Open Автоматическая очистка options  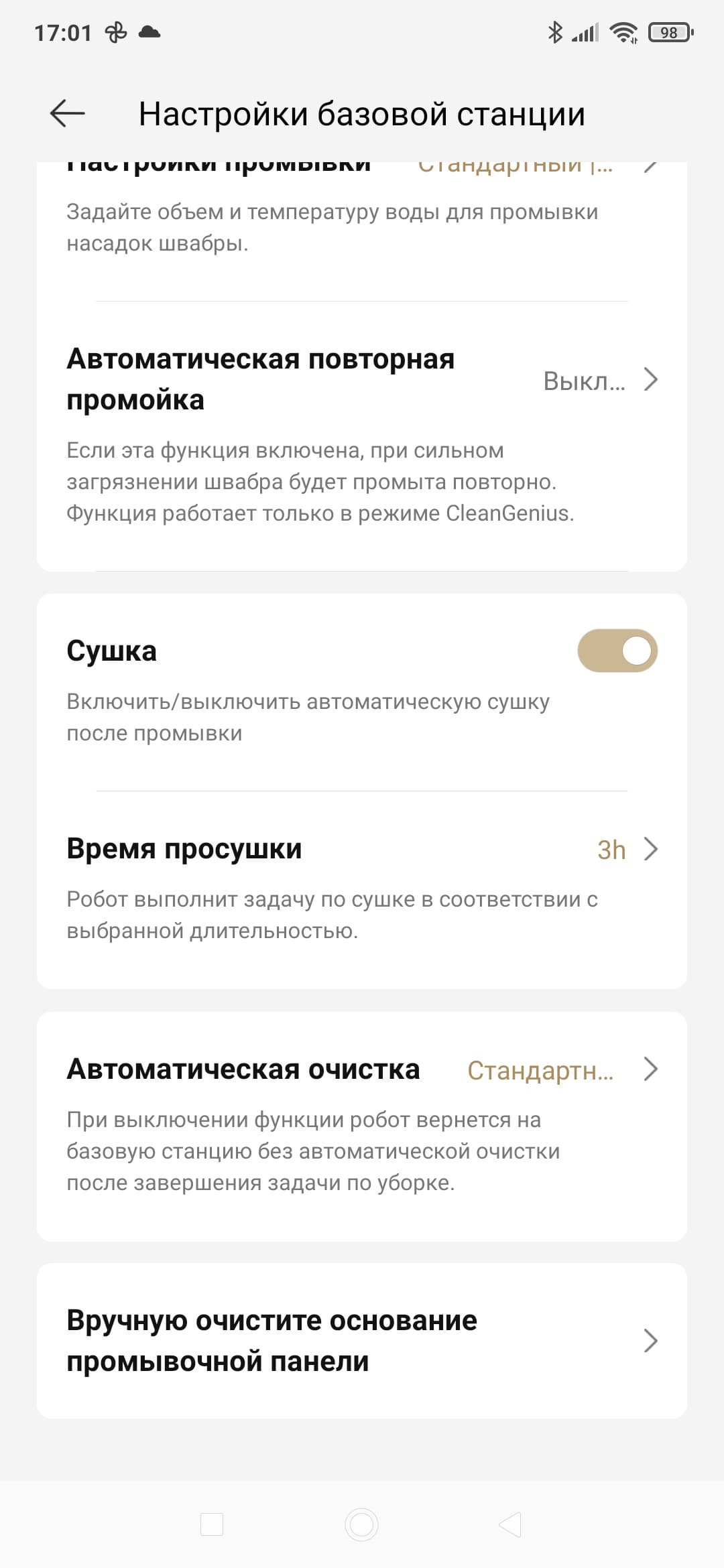(362, 1070)
